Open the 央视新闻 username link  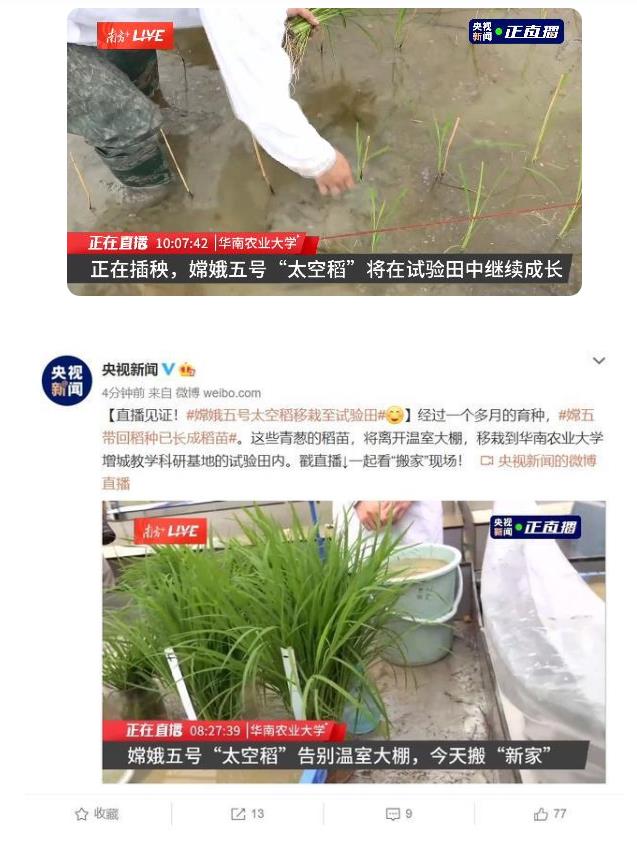point(129,369)
